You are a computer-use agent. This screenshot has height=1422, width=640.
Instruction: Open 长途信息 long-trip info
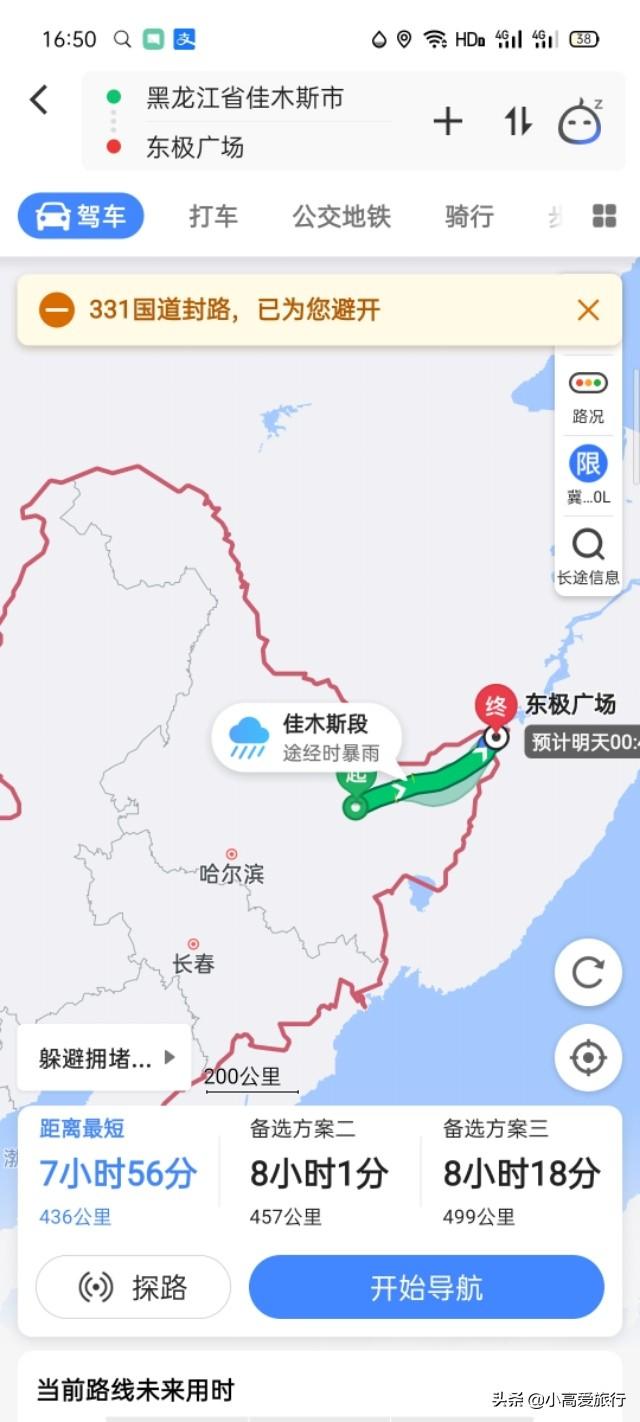588,557
